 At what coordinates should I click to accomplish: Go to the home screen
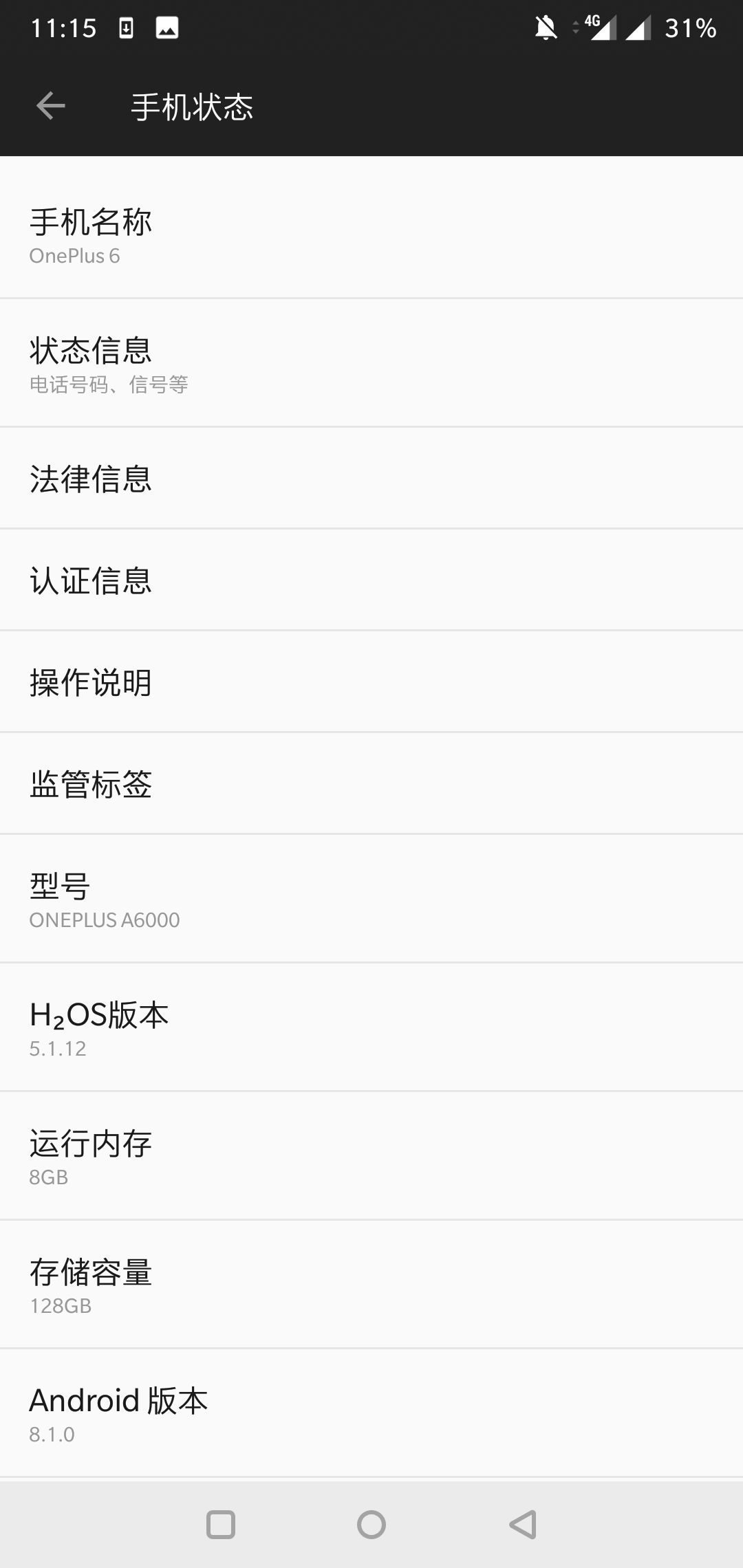pyautogui.click(x=371, y=1525)
